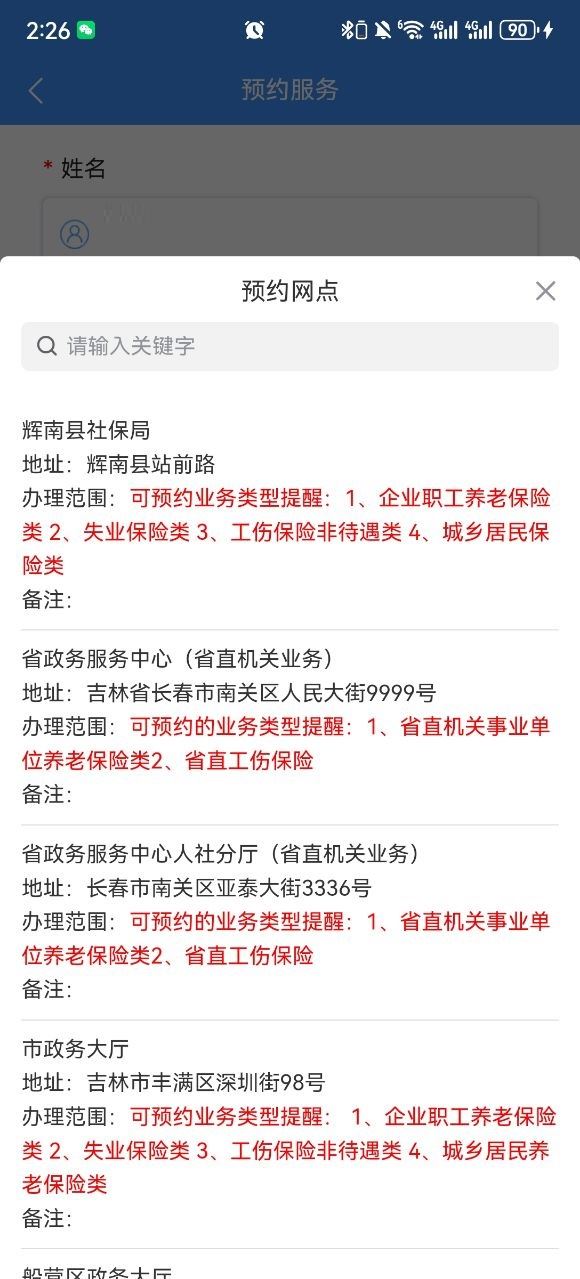Close the 预约网点 dialog
580x1279 pixels.
(x=545, y=291)
